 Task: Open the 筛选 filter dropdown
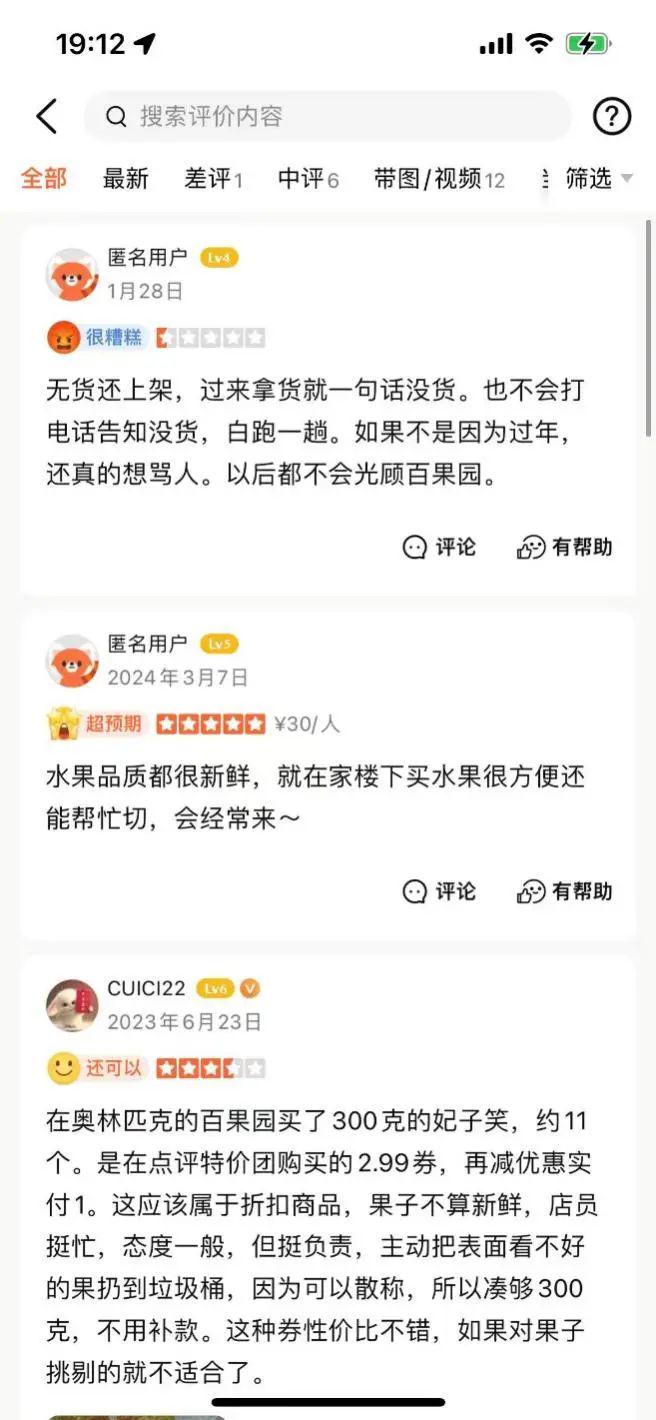coord(598,179)
